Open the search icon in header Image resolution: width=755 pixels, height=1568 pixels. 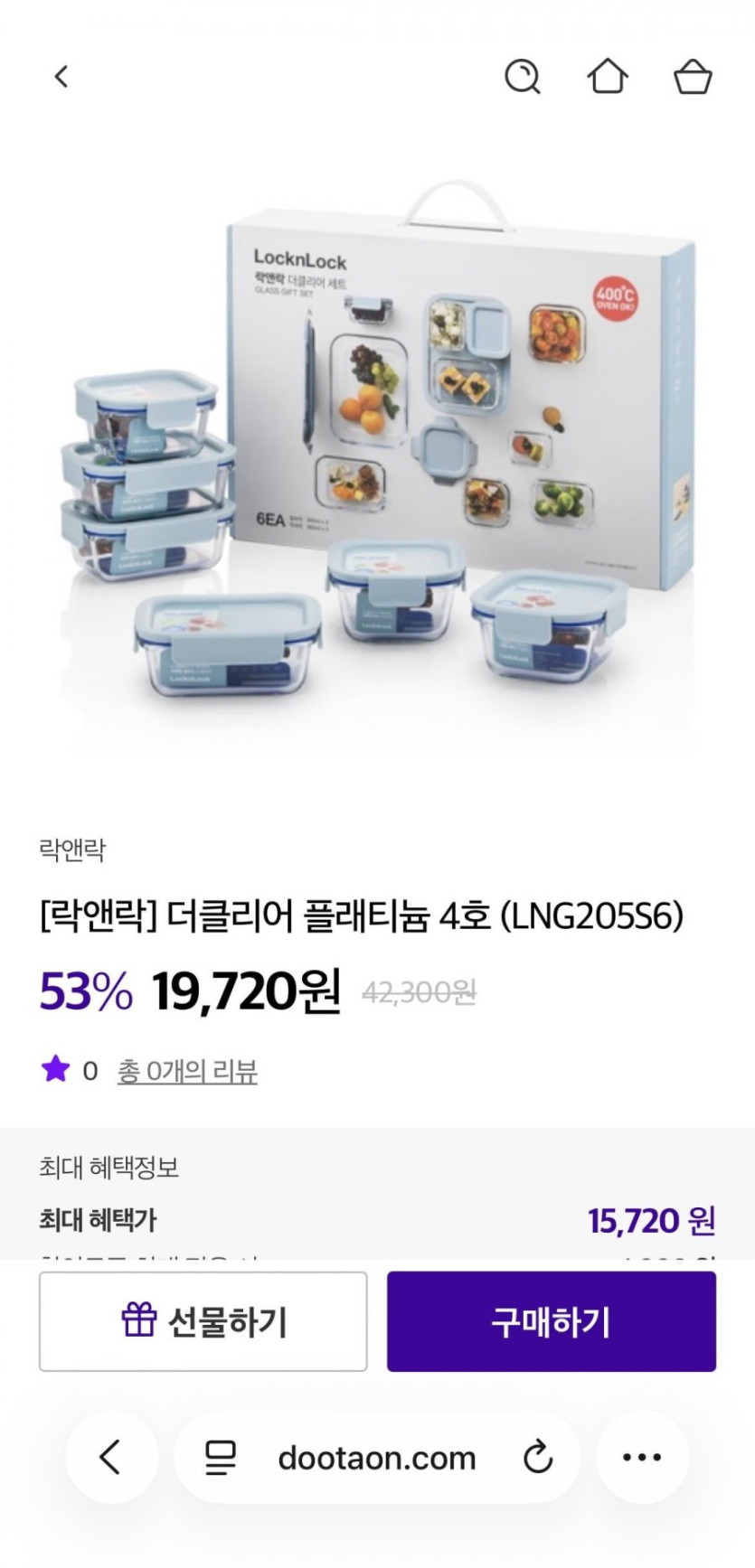[522, 77]
